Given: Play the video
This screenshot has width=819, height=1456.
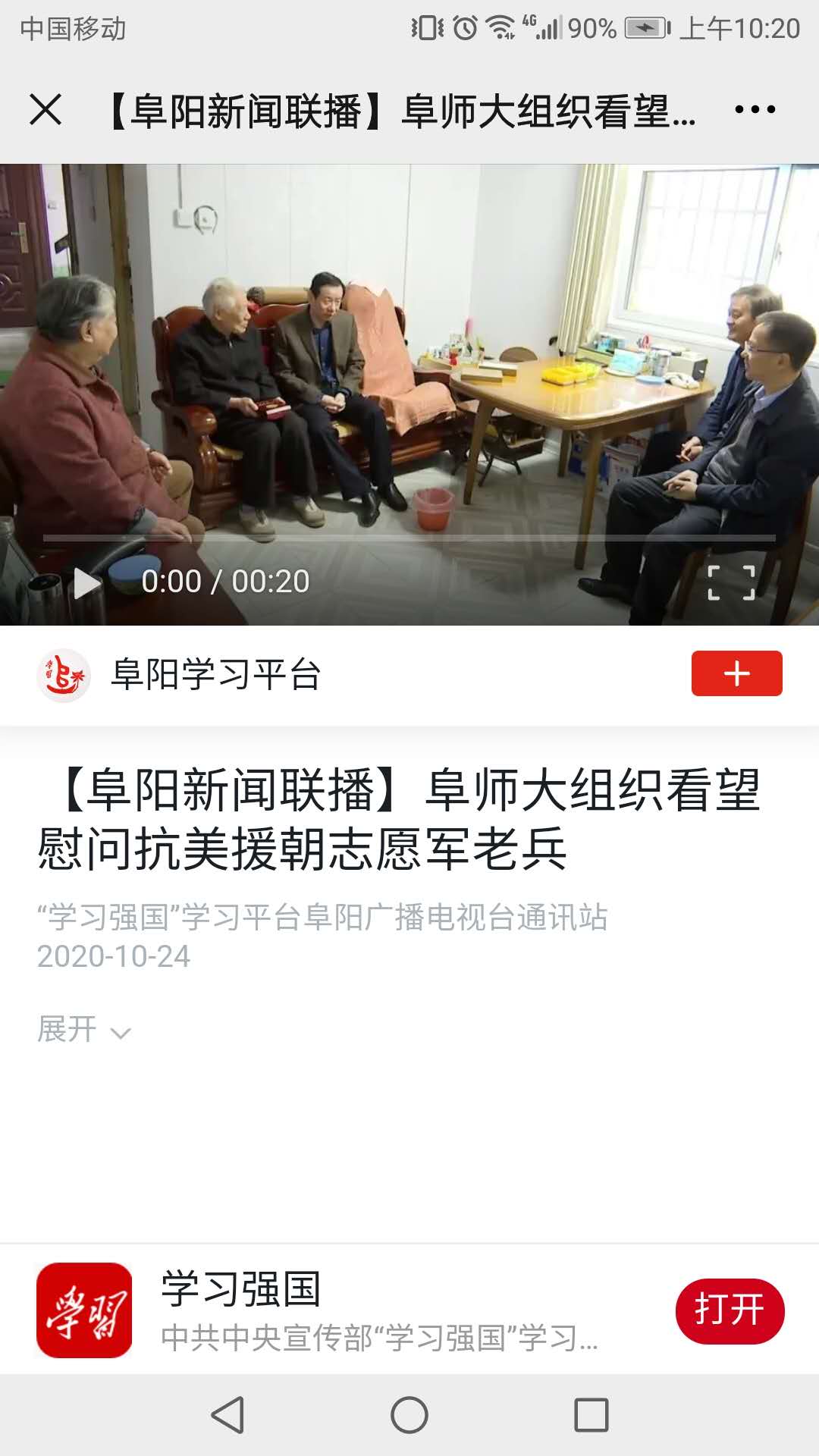Looking at the screenshot, I should click(x=87, y=582).
